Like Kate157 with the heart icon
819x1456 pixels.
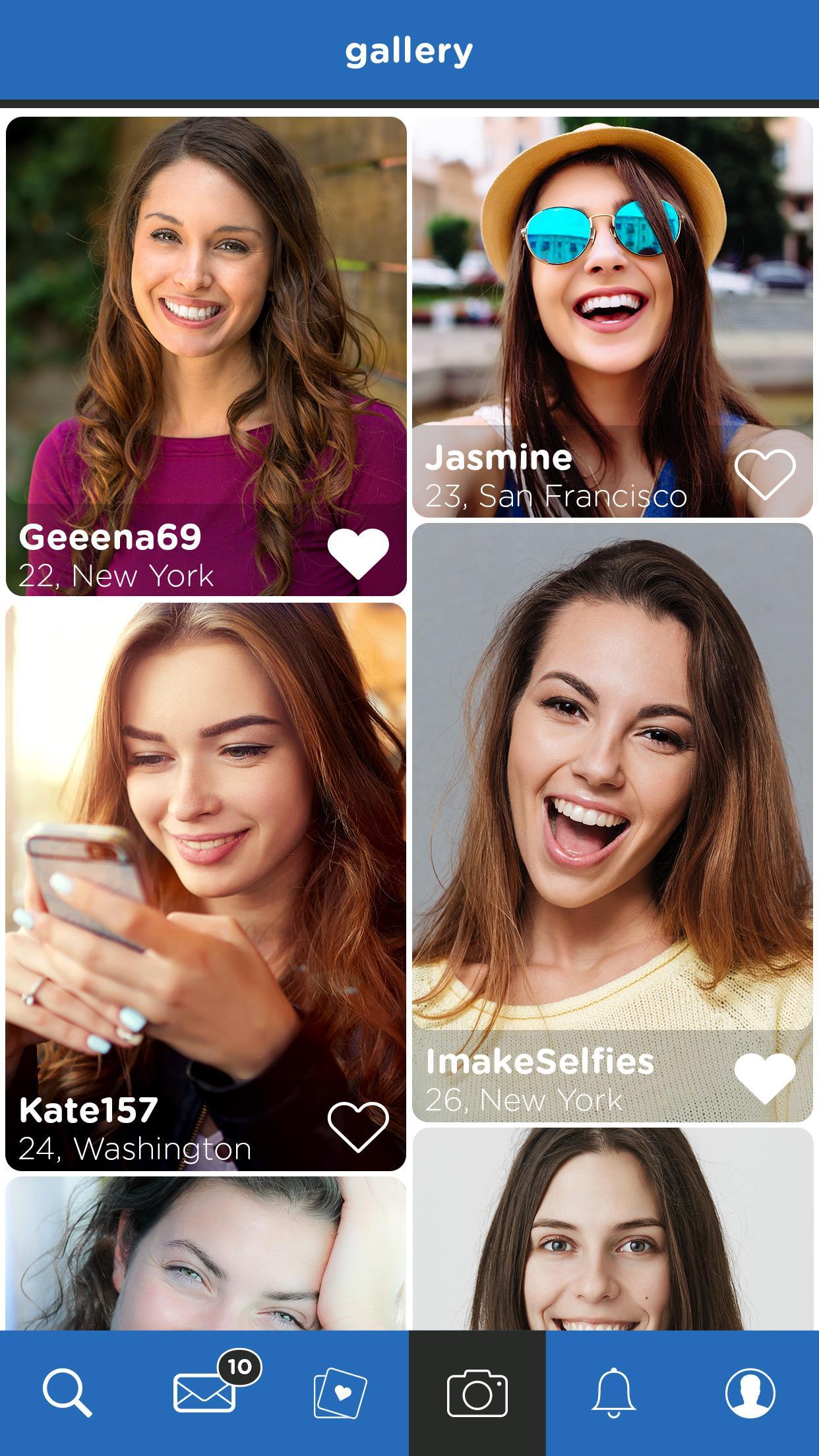coord(358,1127)
